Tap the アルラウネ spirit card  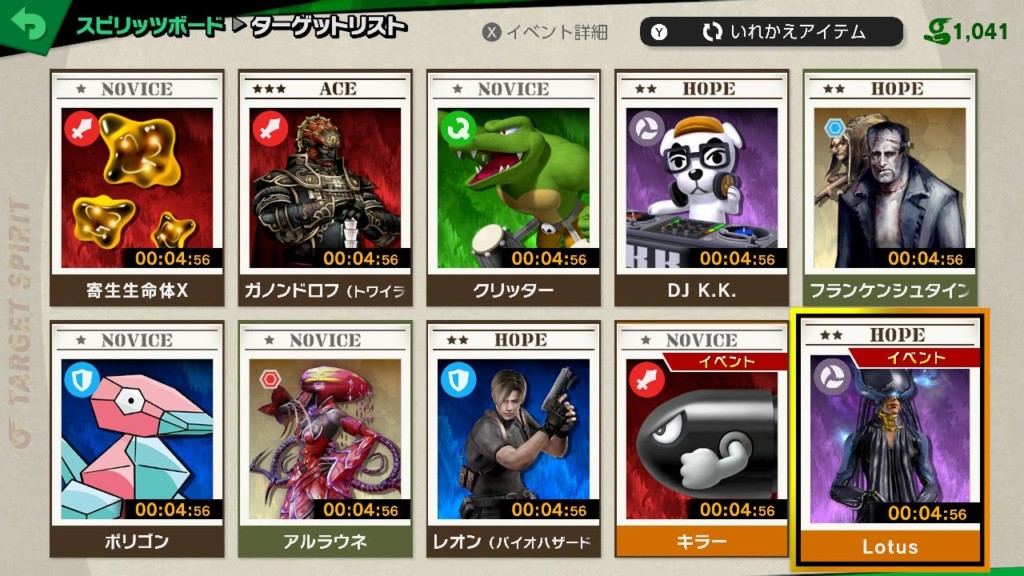325,438
